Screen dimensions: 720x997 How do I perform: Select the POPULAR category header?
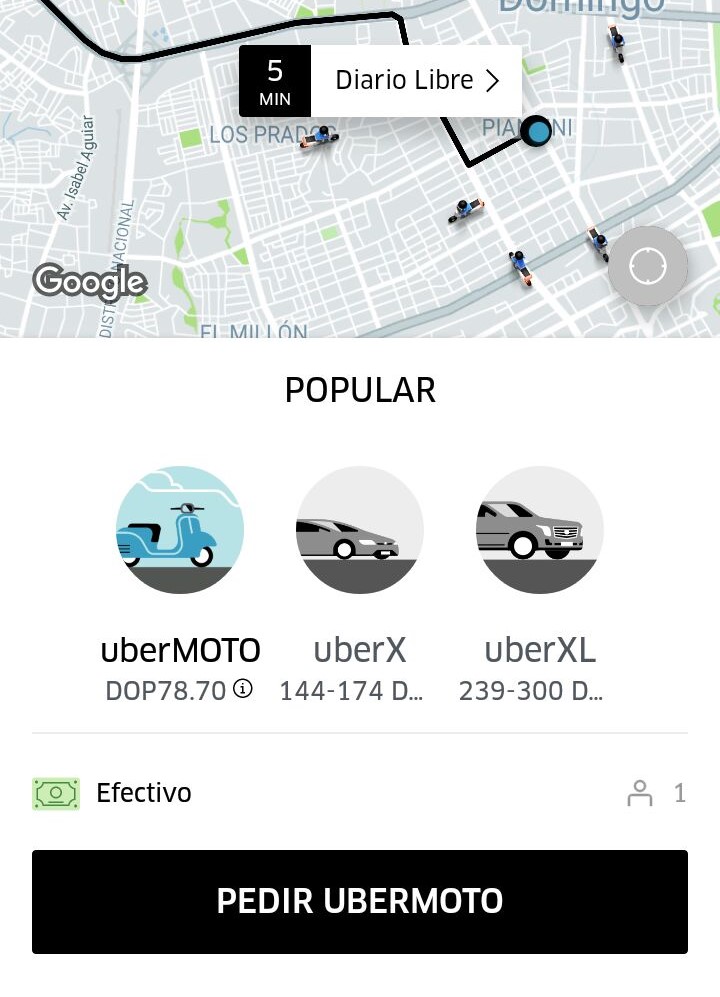click(x=359, y=390)
